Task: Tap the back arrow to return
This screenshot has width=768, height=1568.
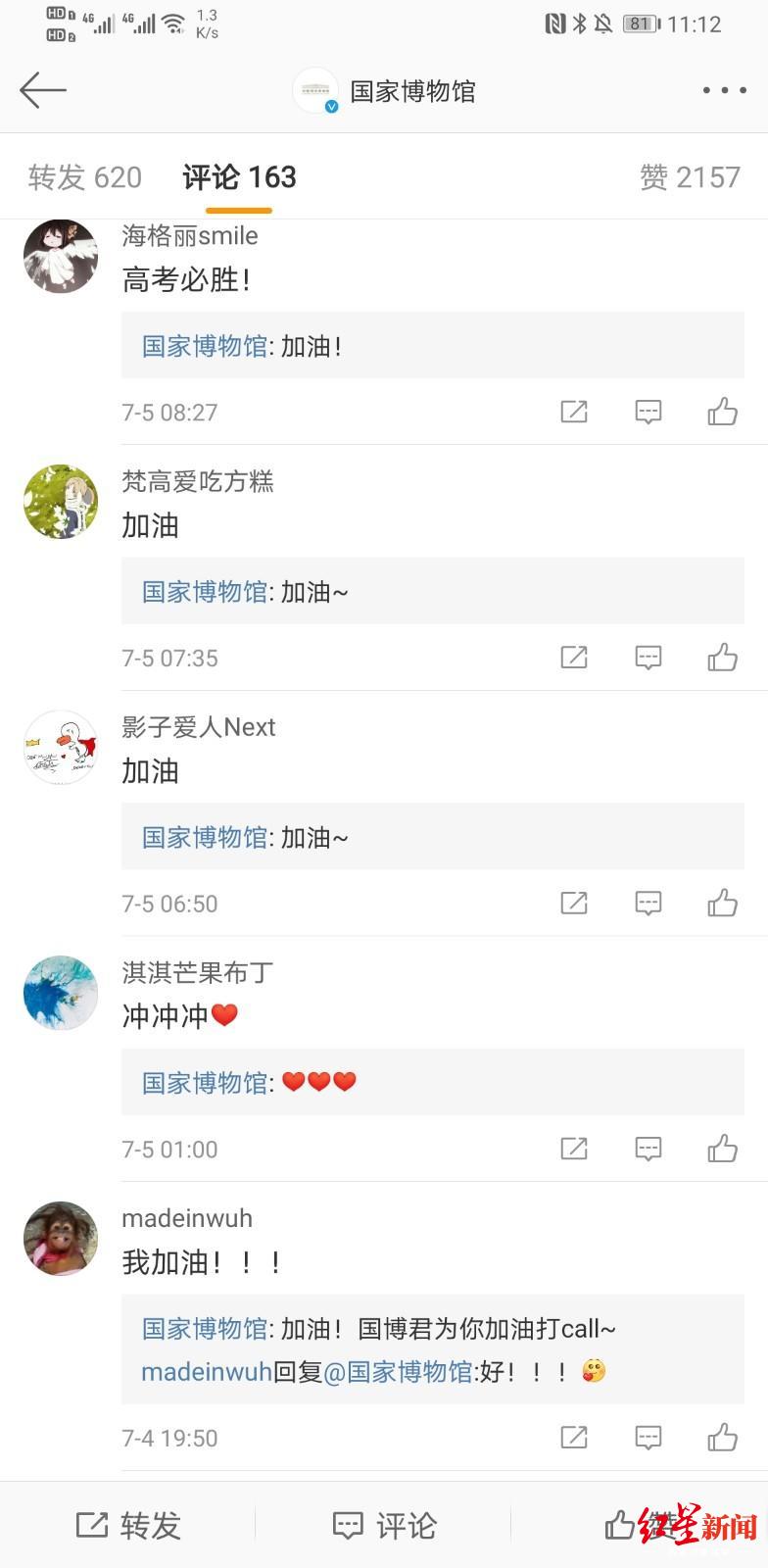Action: click(43, 89)
